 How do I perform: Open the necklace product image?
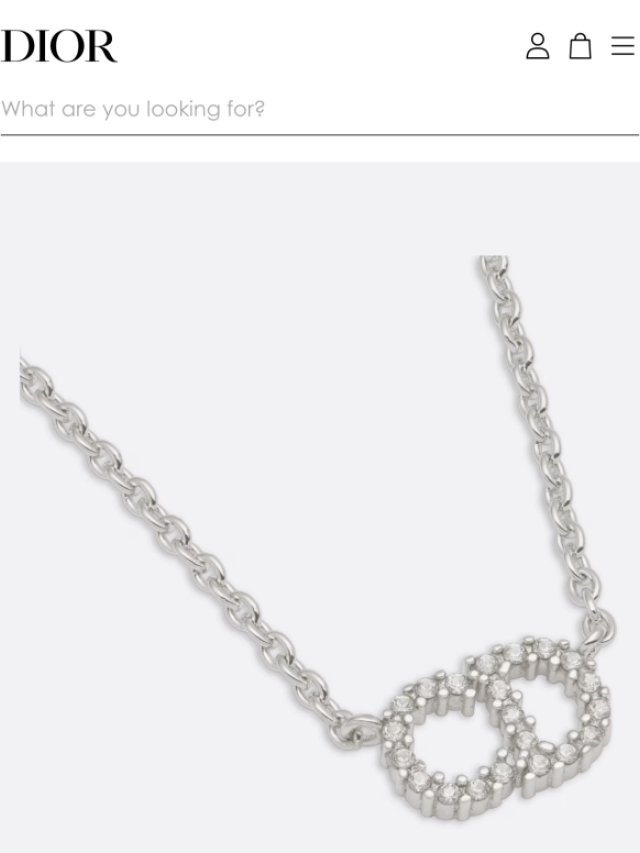[x=320, y=507]
